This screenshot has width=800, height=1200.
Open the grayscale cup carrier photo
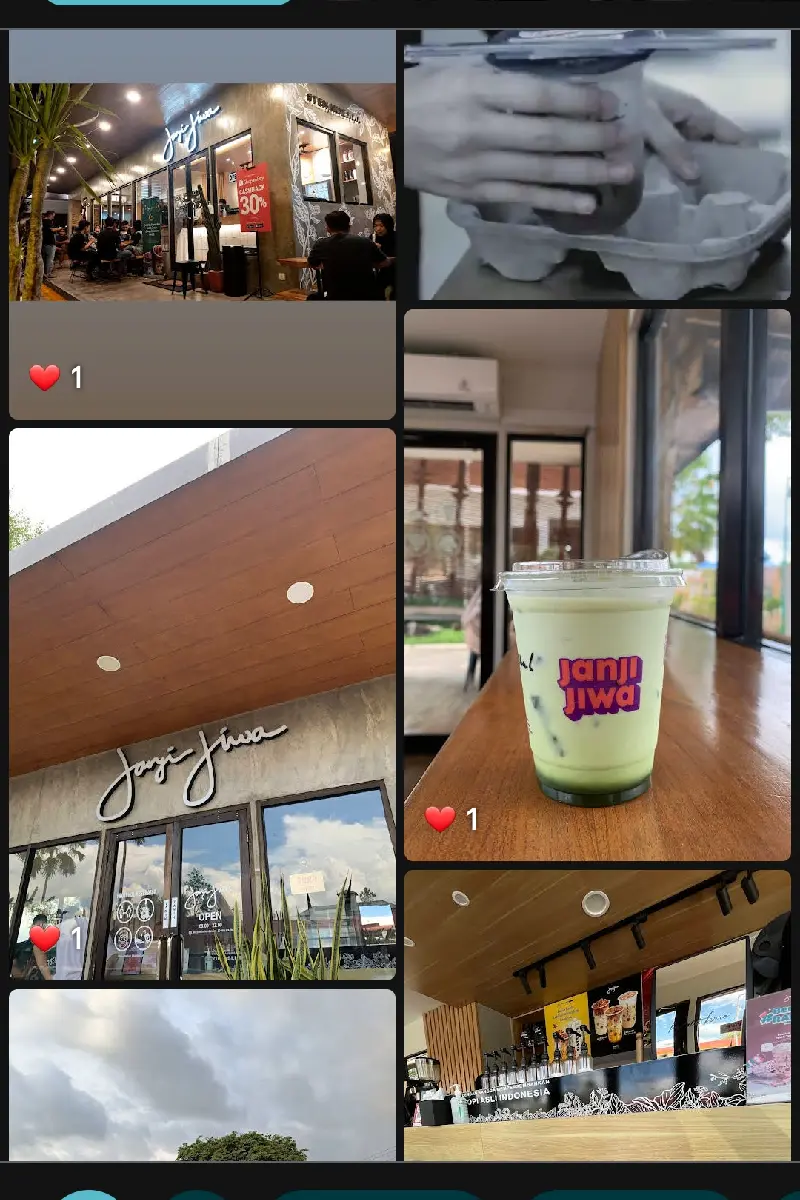pyautogui.click(x=597, y=165)
